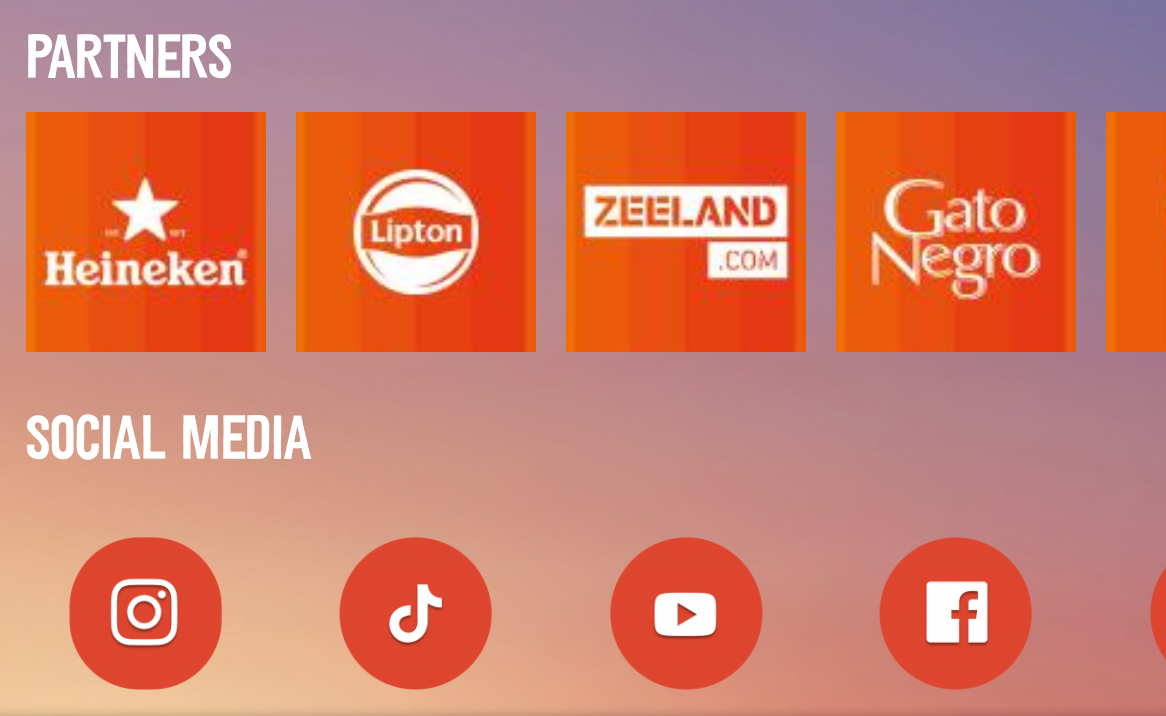1166x716 pixels.
Task: Open the TikTok profile
Action: click(x=416, y=613)
